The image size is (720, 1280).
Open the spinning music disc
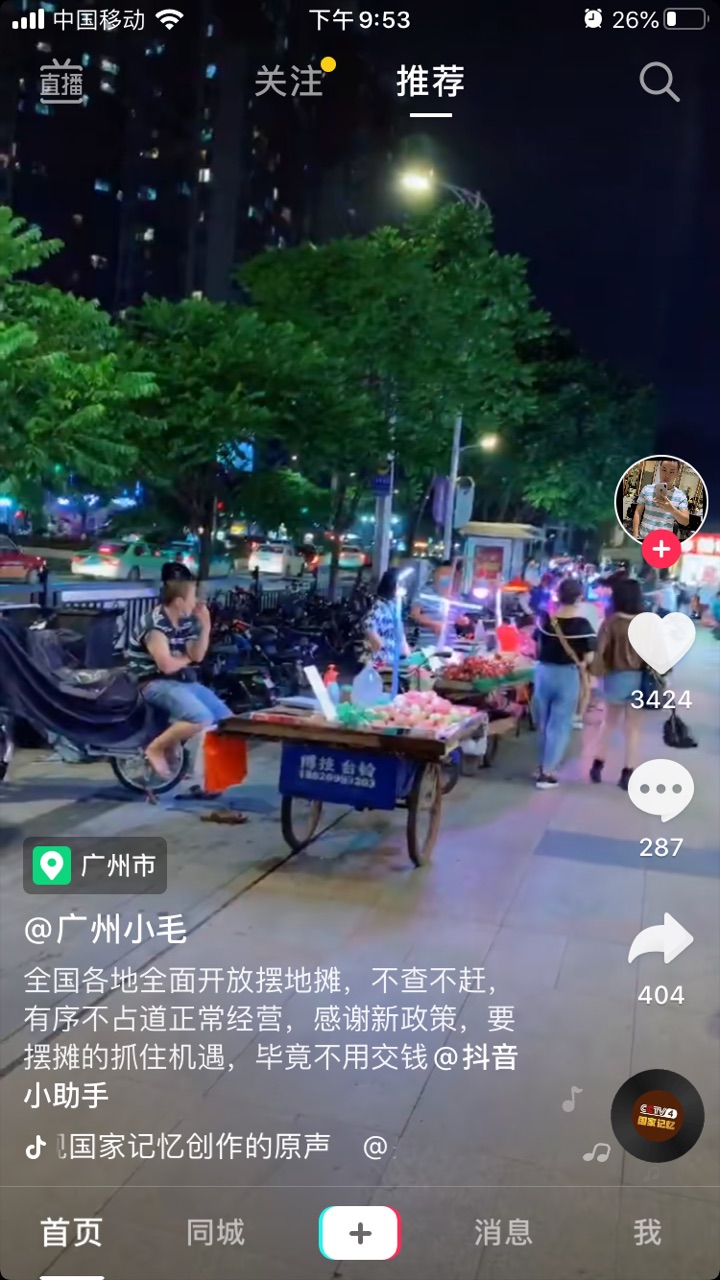tap(657, 1115)
